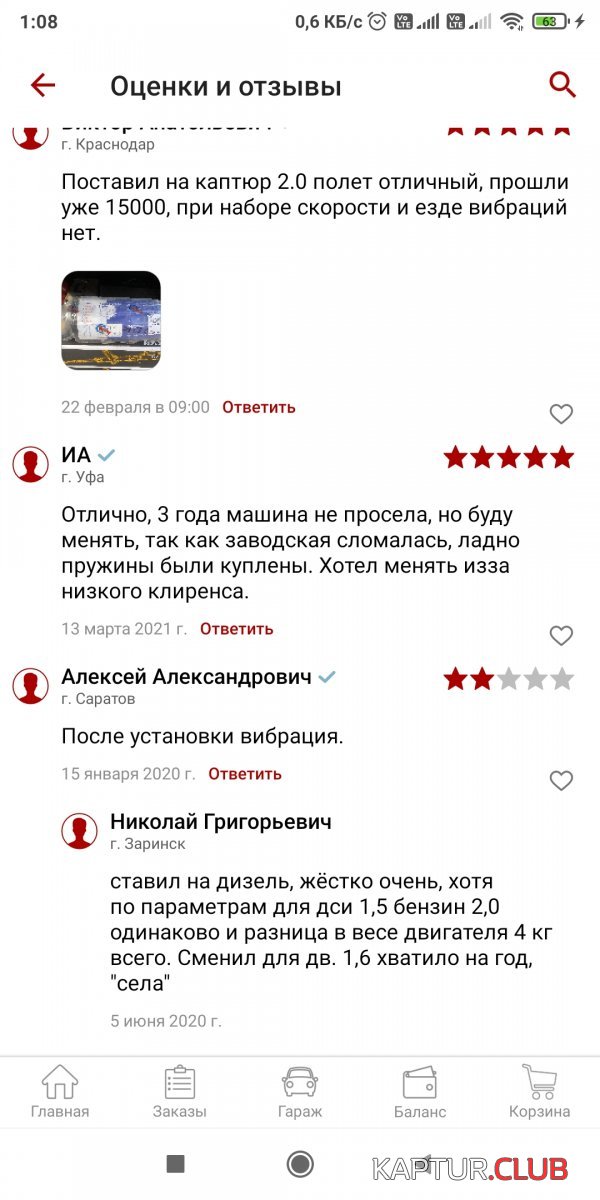Screen dimensions: 600x1200
Task: Open search in reviews
Action: [x=563, y=85]
